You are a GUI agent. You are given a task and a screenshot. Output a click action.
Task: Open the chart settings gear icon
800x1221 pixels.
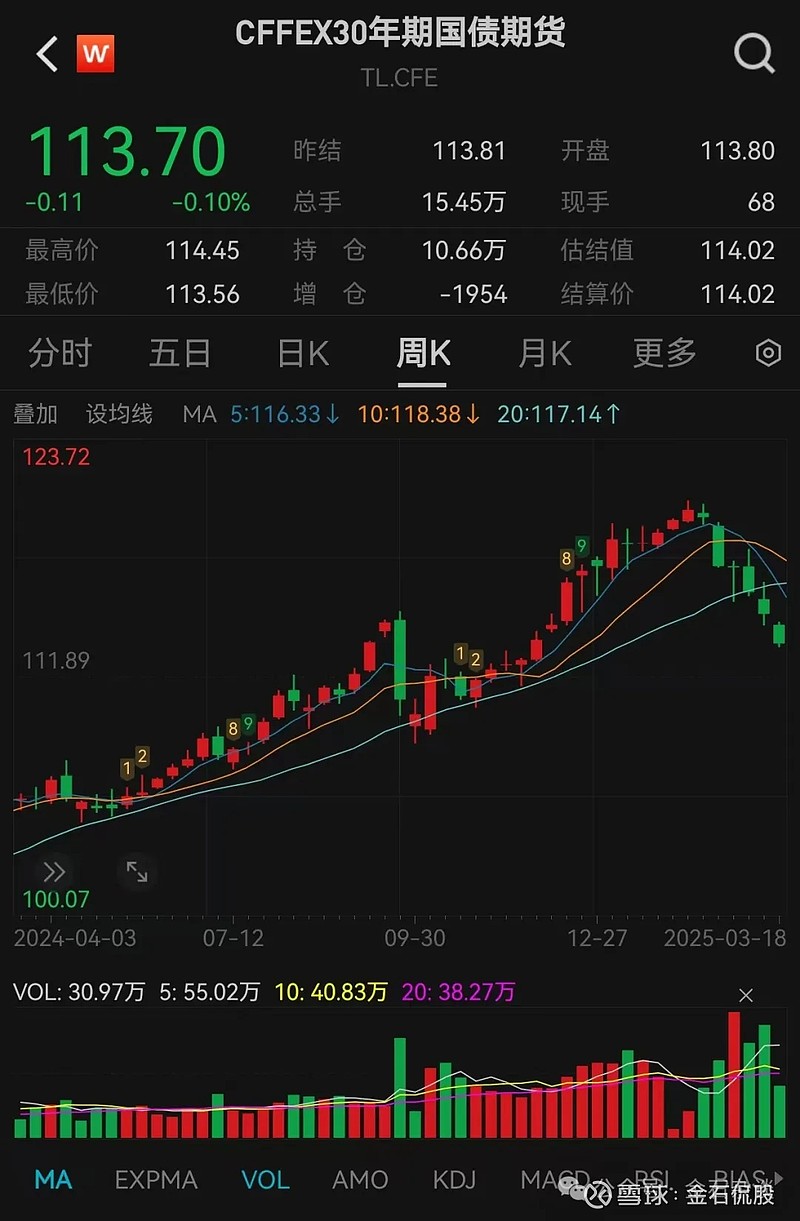(766, 353)
